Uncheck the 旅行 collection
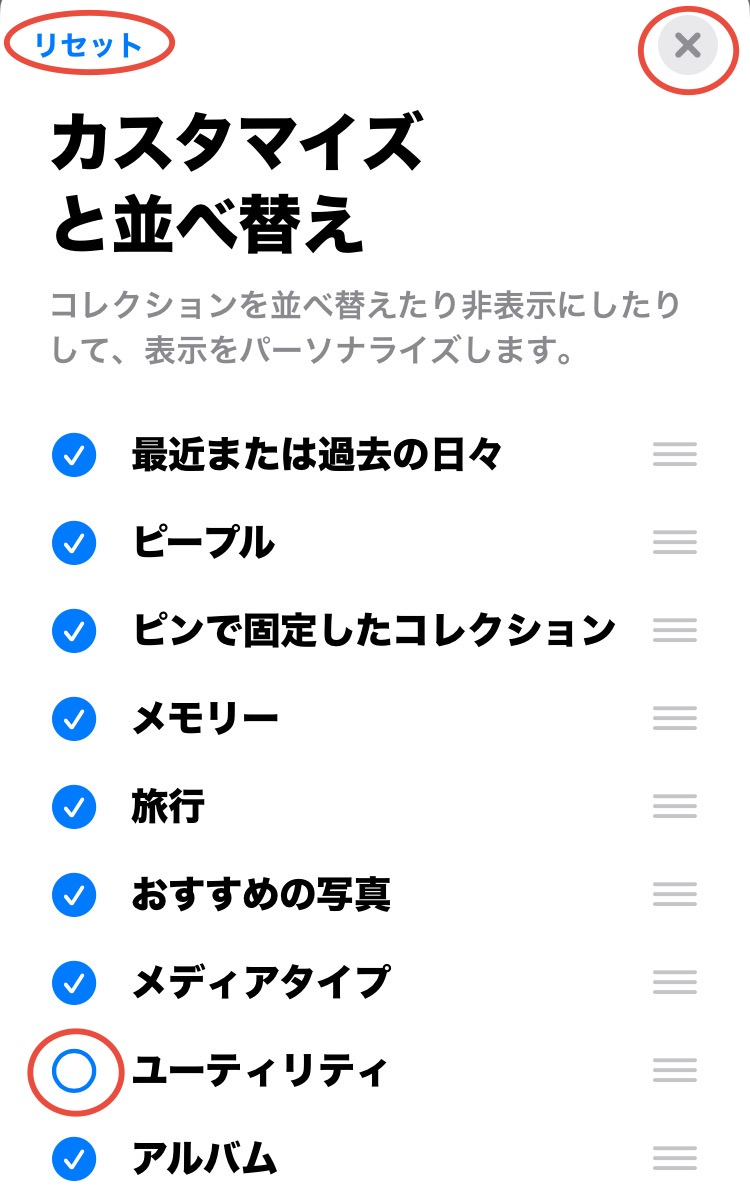Image resolution: width=750 pixels, height=1204 pixels. coord(74,806)
